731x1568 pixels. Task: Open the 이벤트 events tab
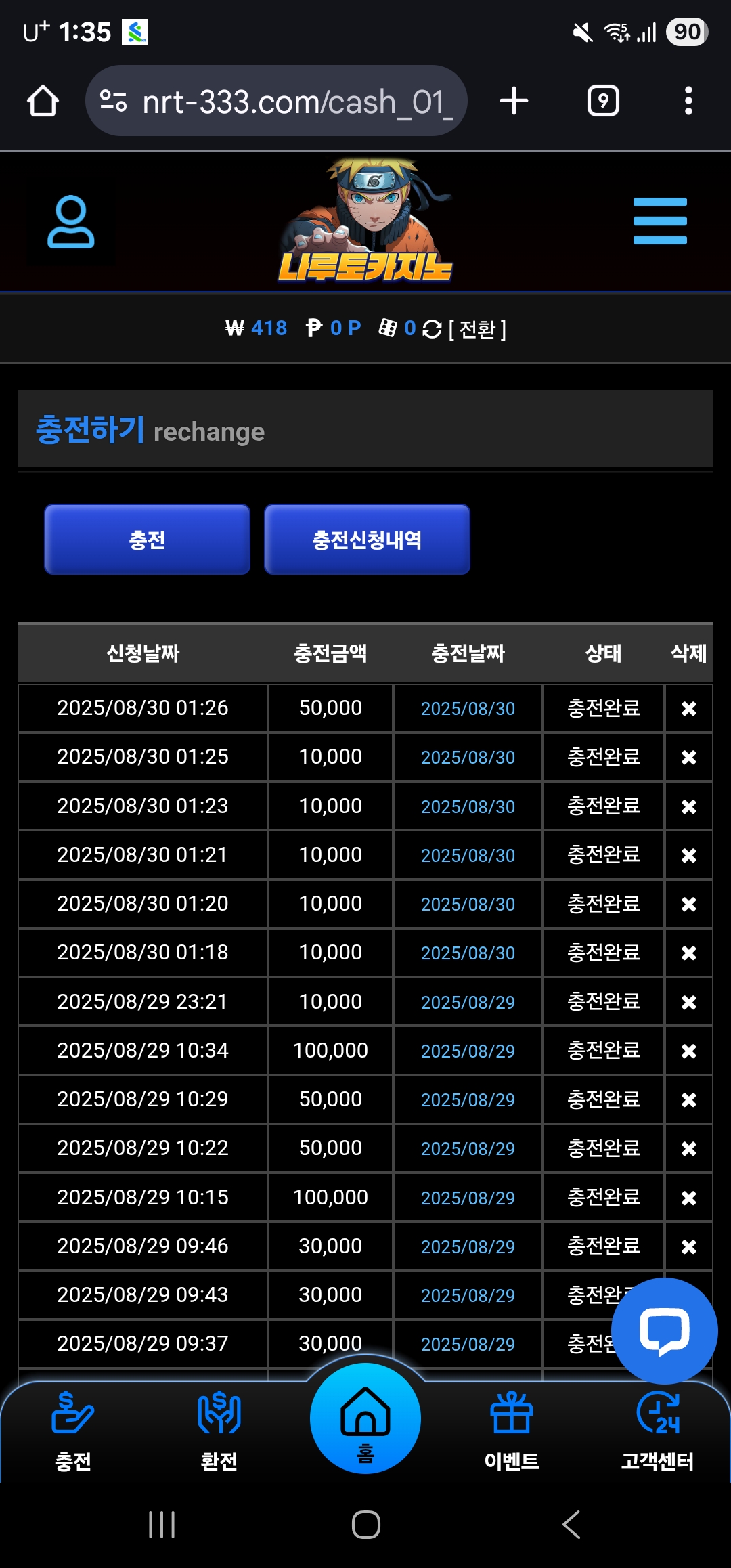512,1430
